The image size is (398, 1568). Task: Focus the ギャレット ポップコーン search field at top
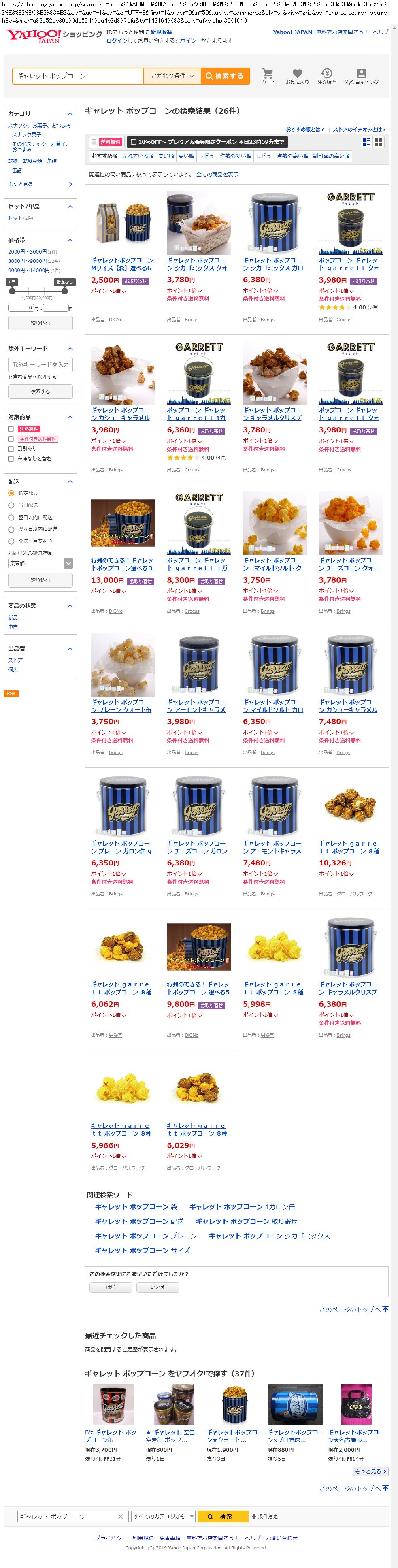pos(78,76)
